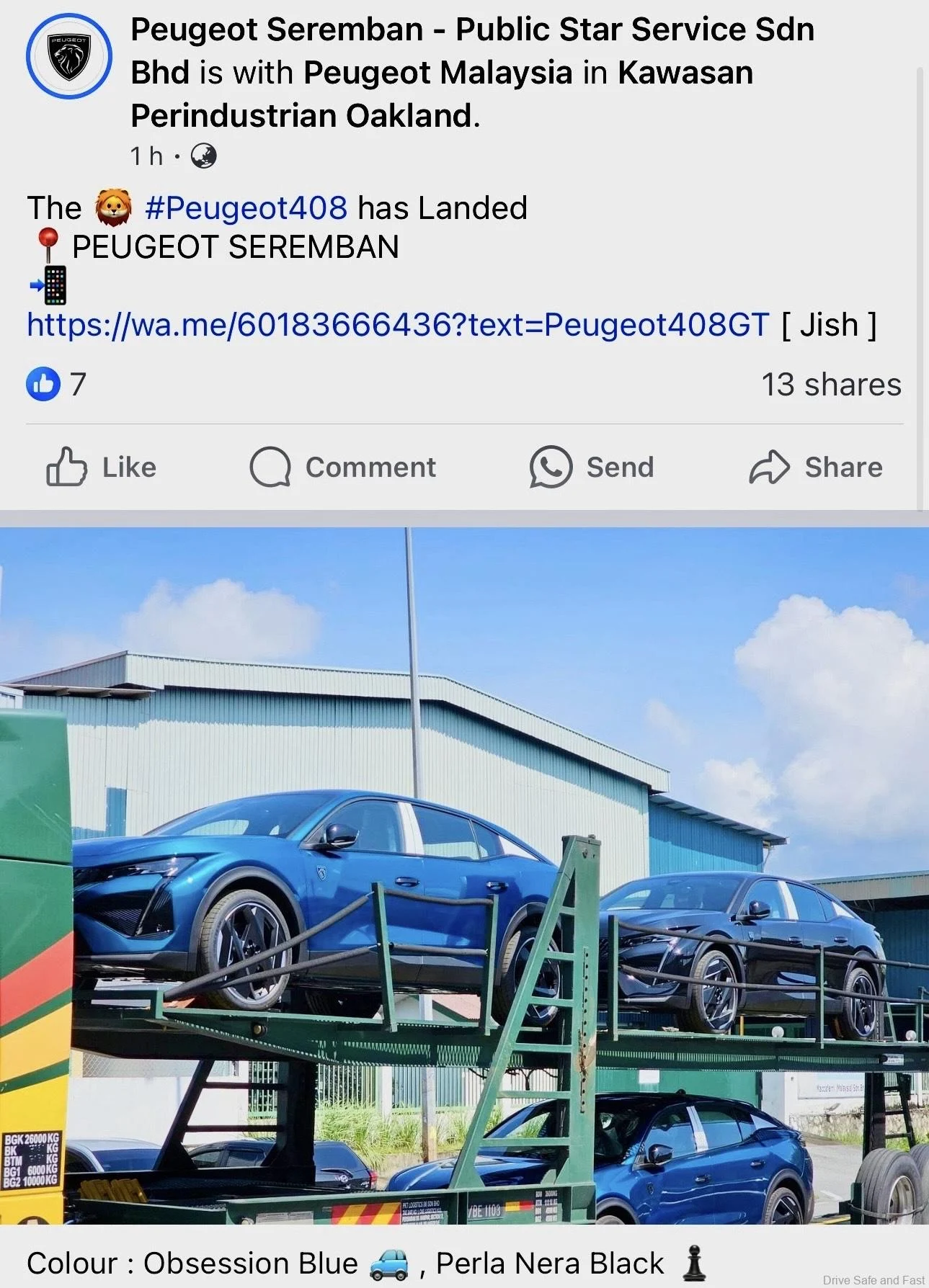
Task: Comment on the Peugeot 408 post
Action: coord(342,468)
